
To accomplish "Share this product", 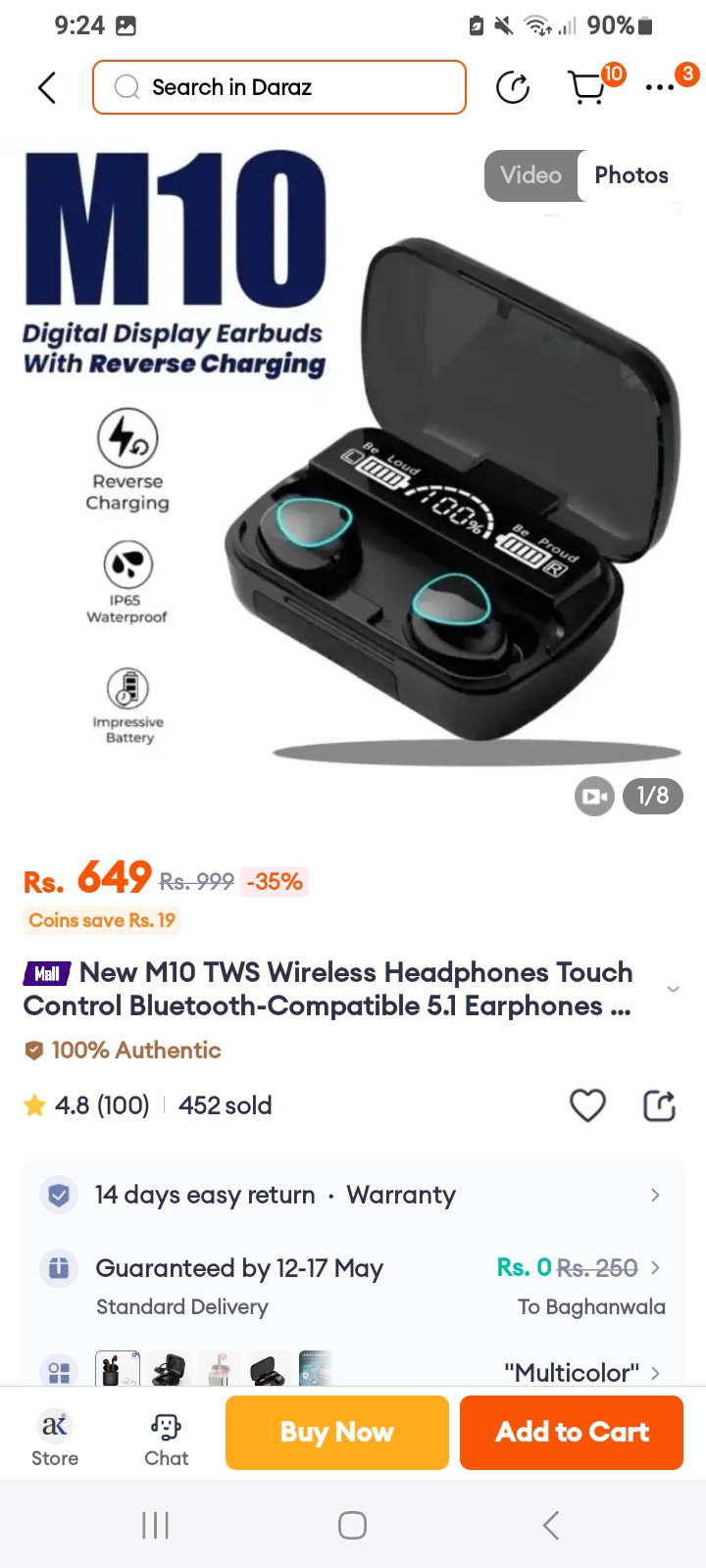I will [659, 1105].
